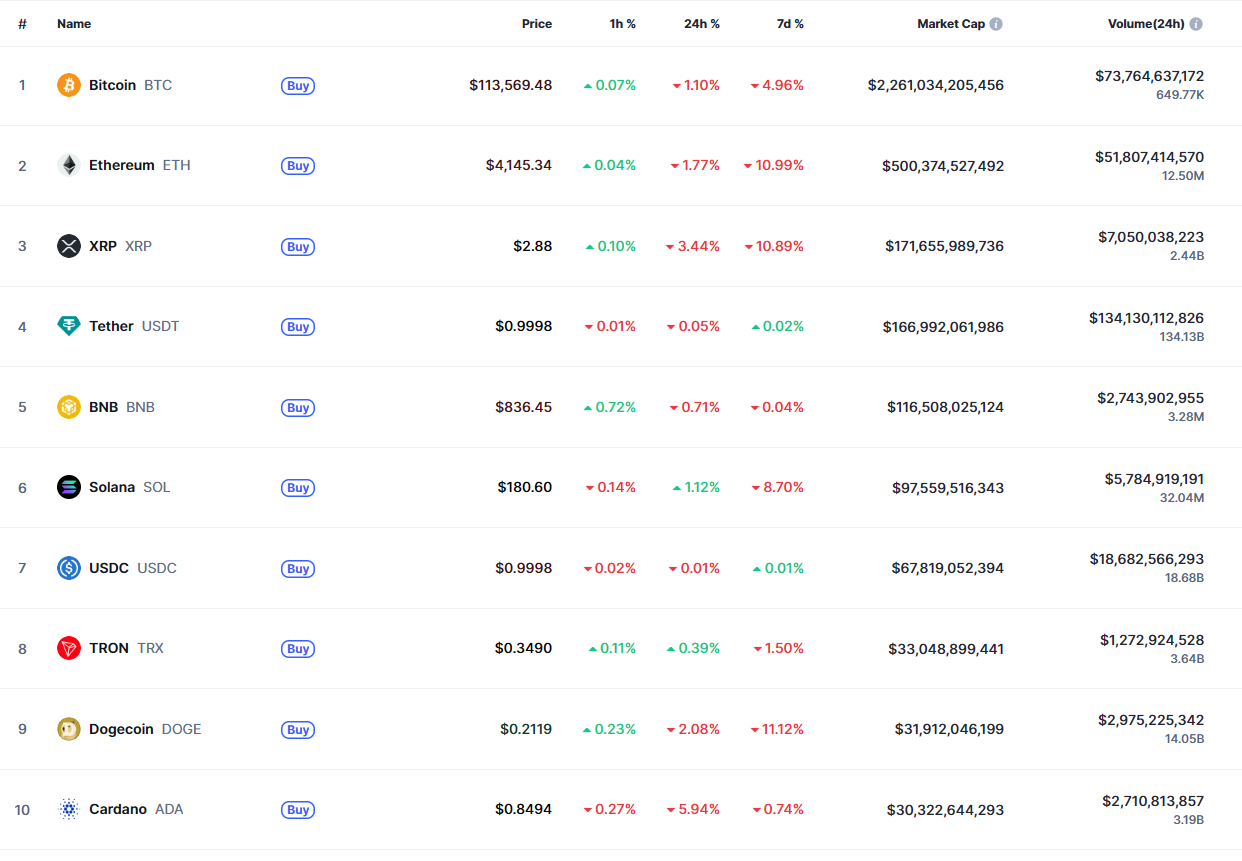Open Dogecoin details
The image size is (1242, 861).
[121, 729]
